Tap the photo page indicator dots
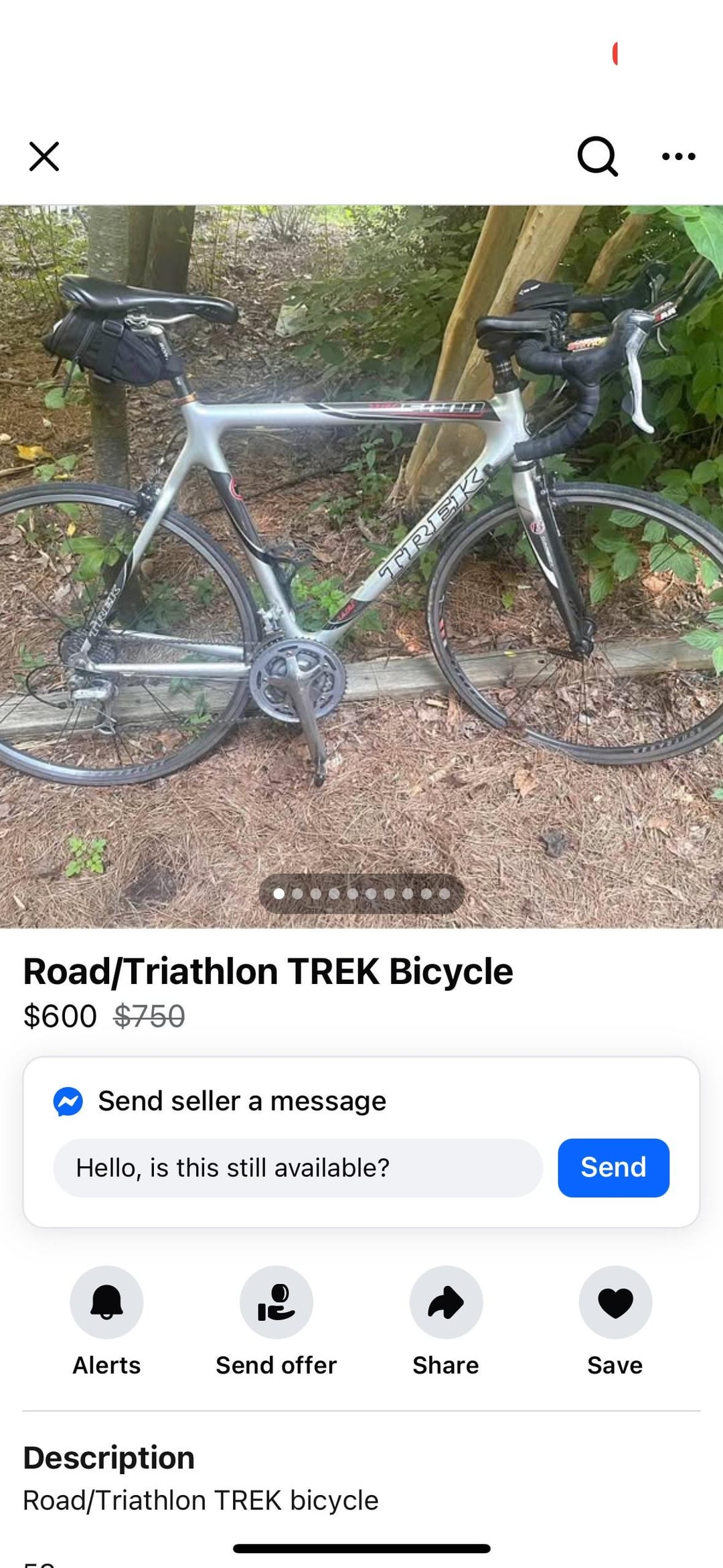The width and height of the screenshot is (723, 1568). [361, 894]
